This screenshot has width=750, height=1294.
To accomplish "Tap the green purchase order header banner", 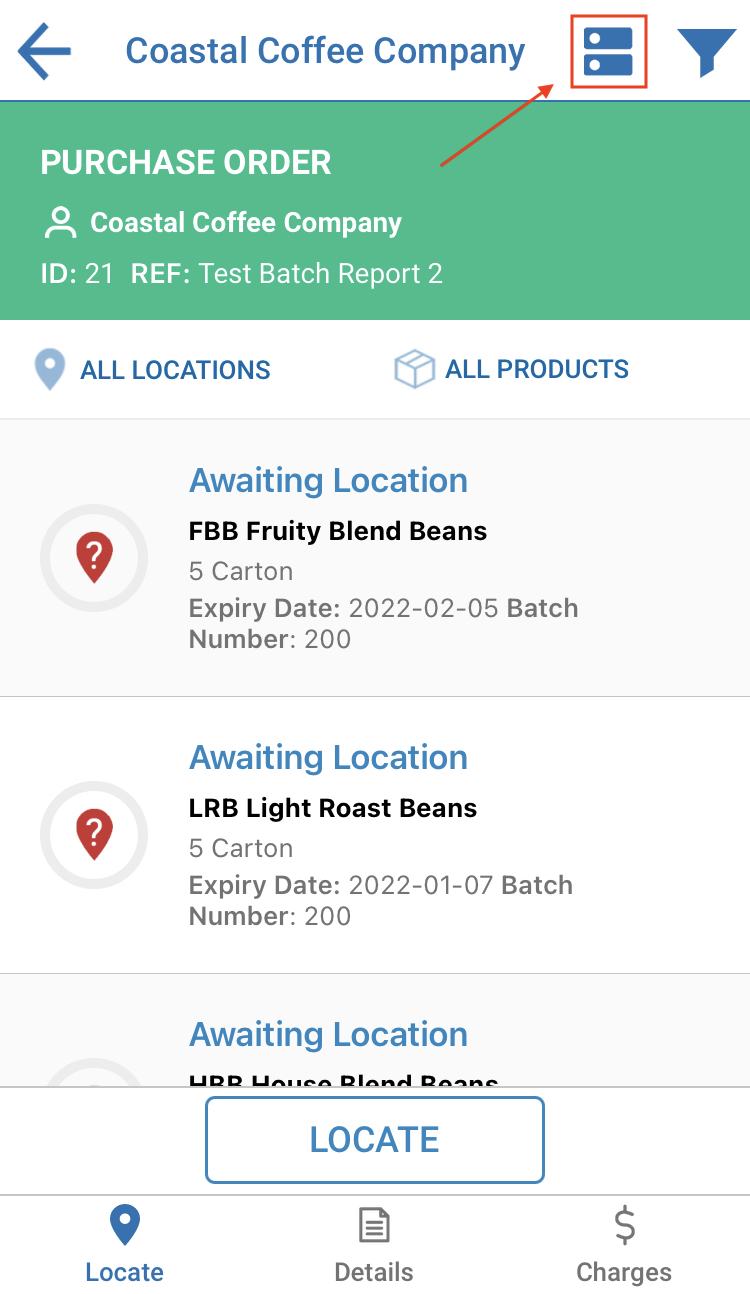I will click(x=375, y=210).
